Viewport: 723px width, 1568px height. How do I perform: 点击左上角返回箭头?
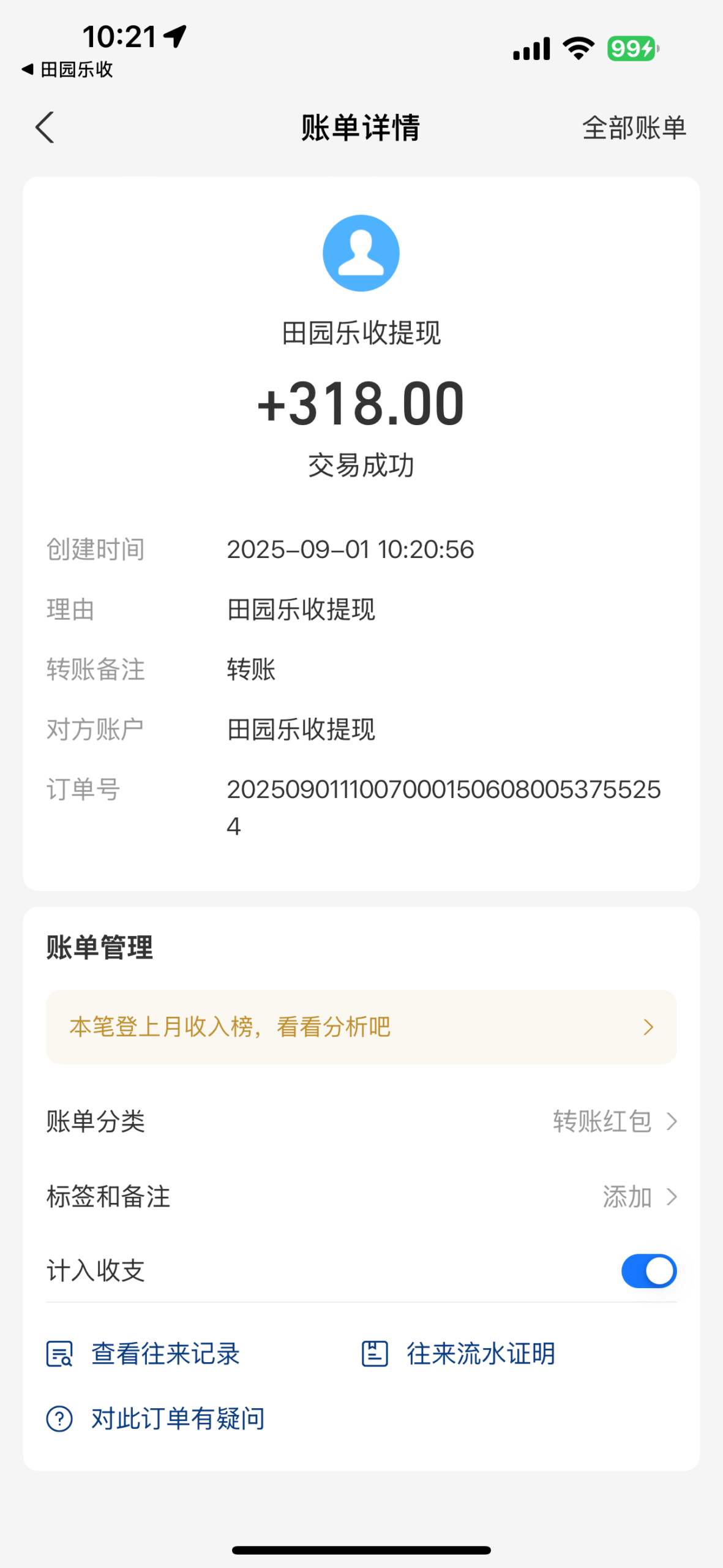tap(45, 128)
